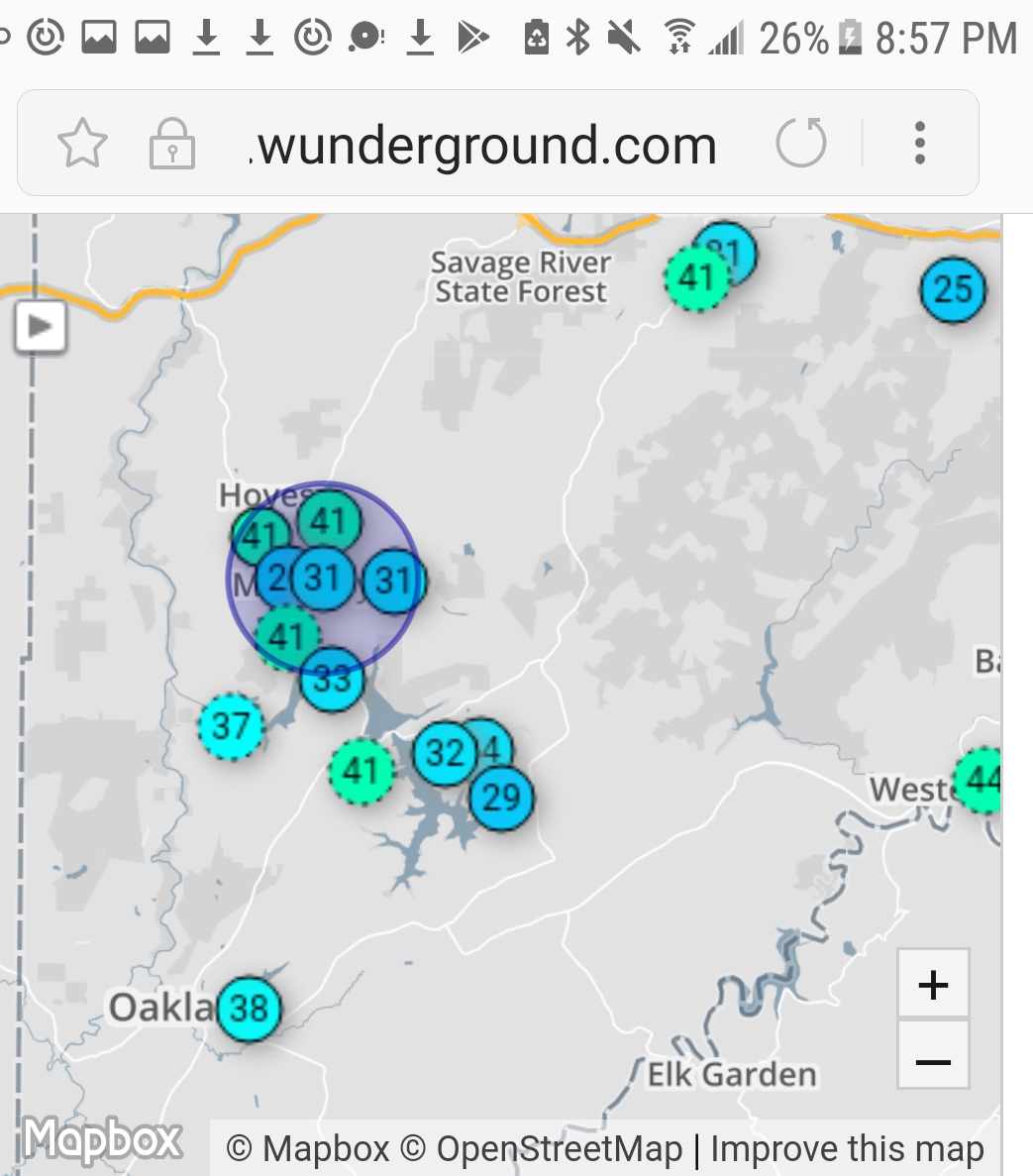Expand the map side panel arrow
The width and height of the screenshot is (1033, 1176).
point(40,326)
